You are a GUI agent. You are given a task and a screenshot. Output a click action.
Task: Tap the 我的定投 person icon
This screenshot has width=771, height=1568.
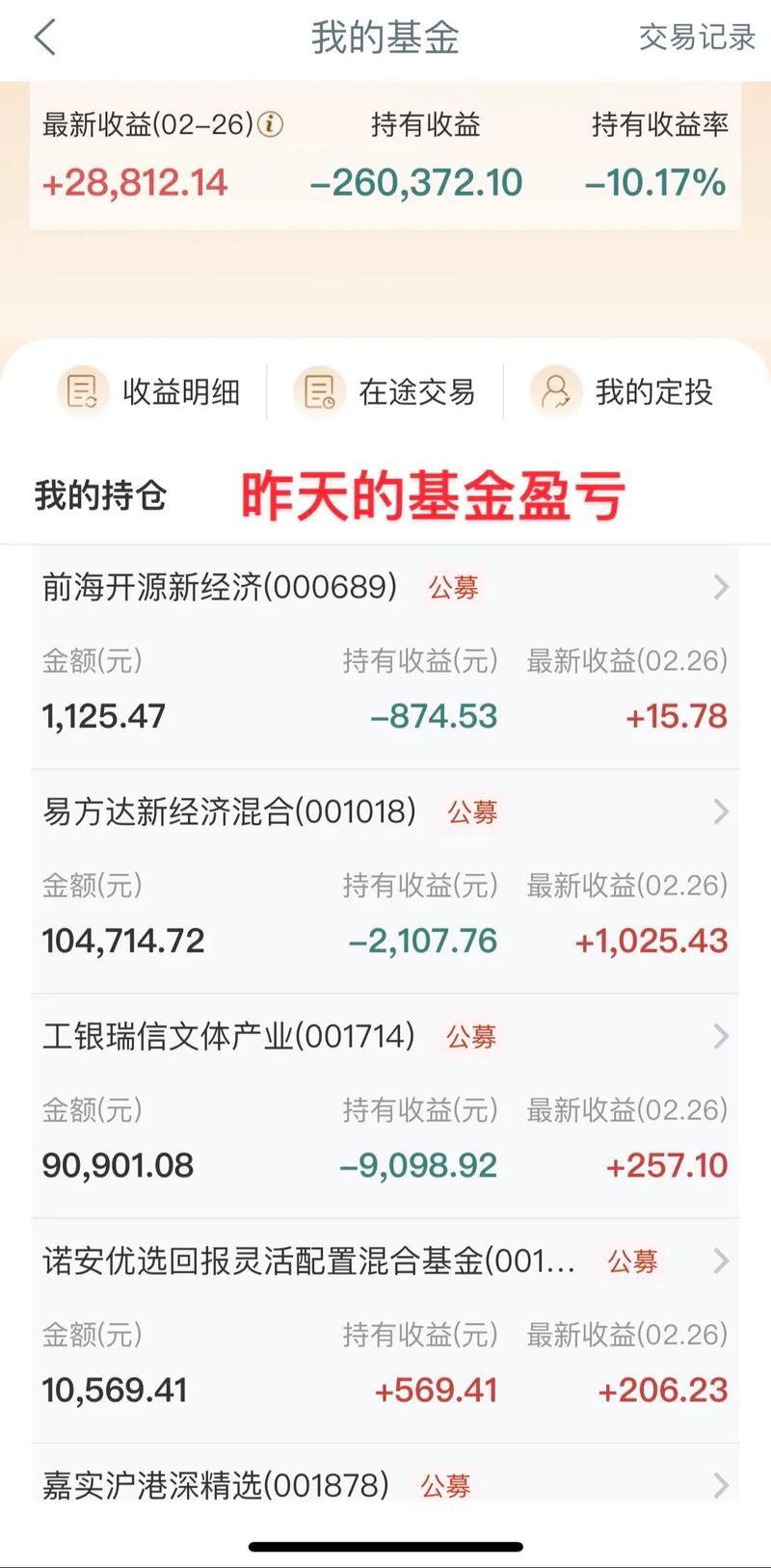click(557, 392)
